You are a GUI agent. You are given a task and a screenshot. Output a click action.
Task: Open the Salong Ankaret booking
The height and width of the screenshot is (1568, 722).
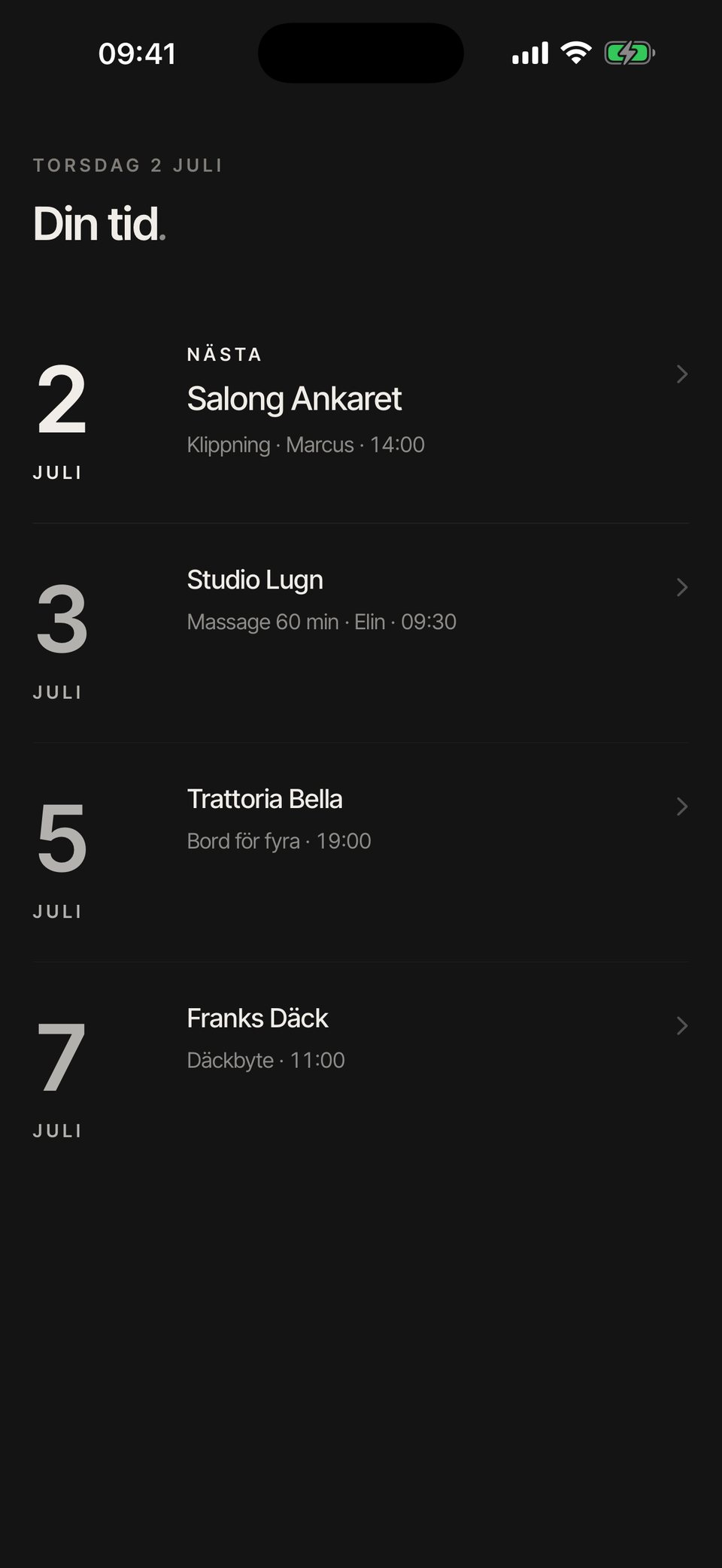coord(361,413)
